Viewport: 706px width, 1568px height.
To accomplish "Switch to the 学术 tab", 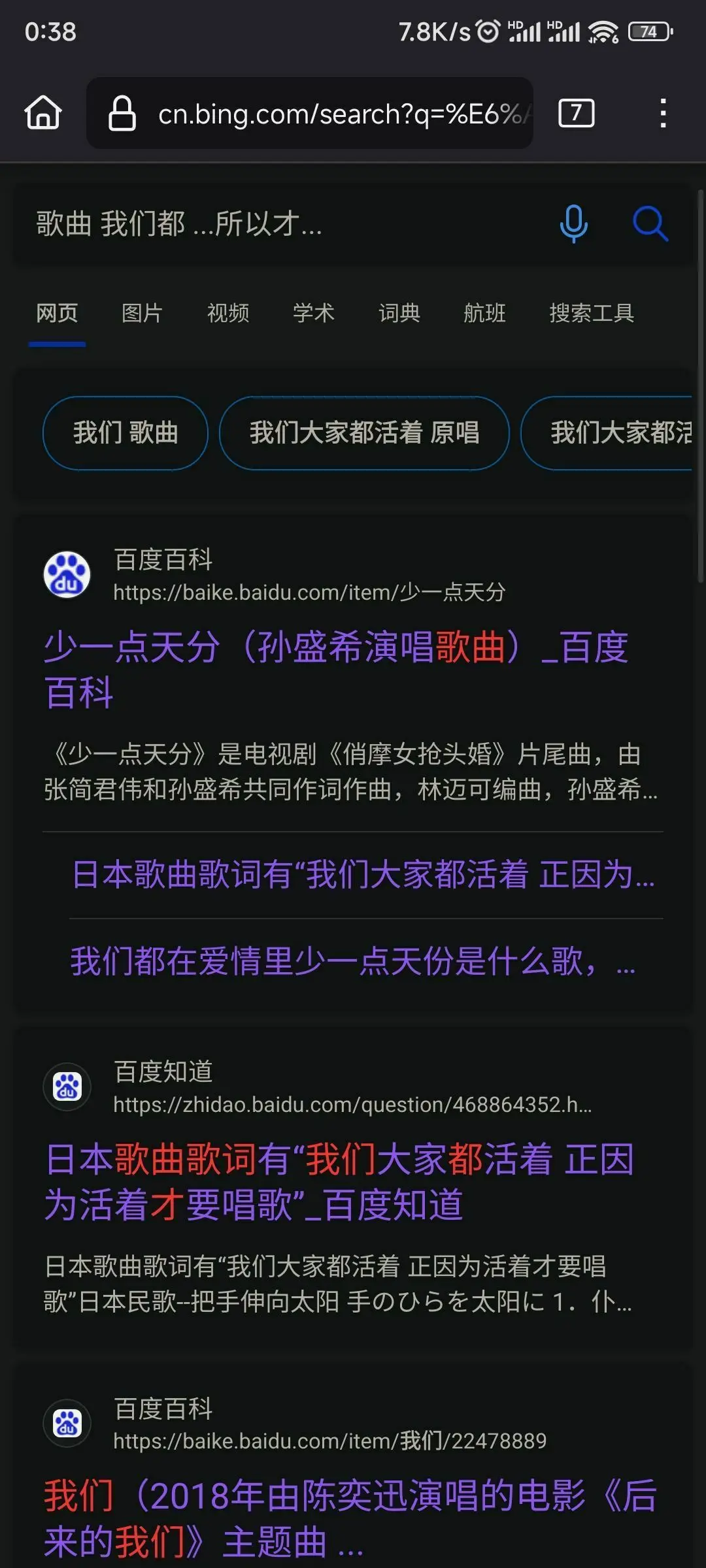I will pos(313,313).
